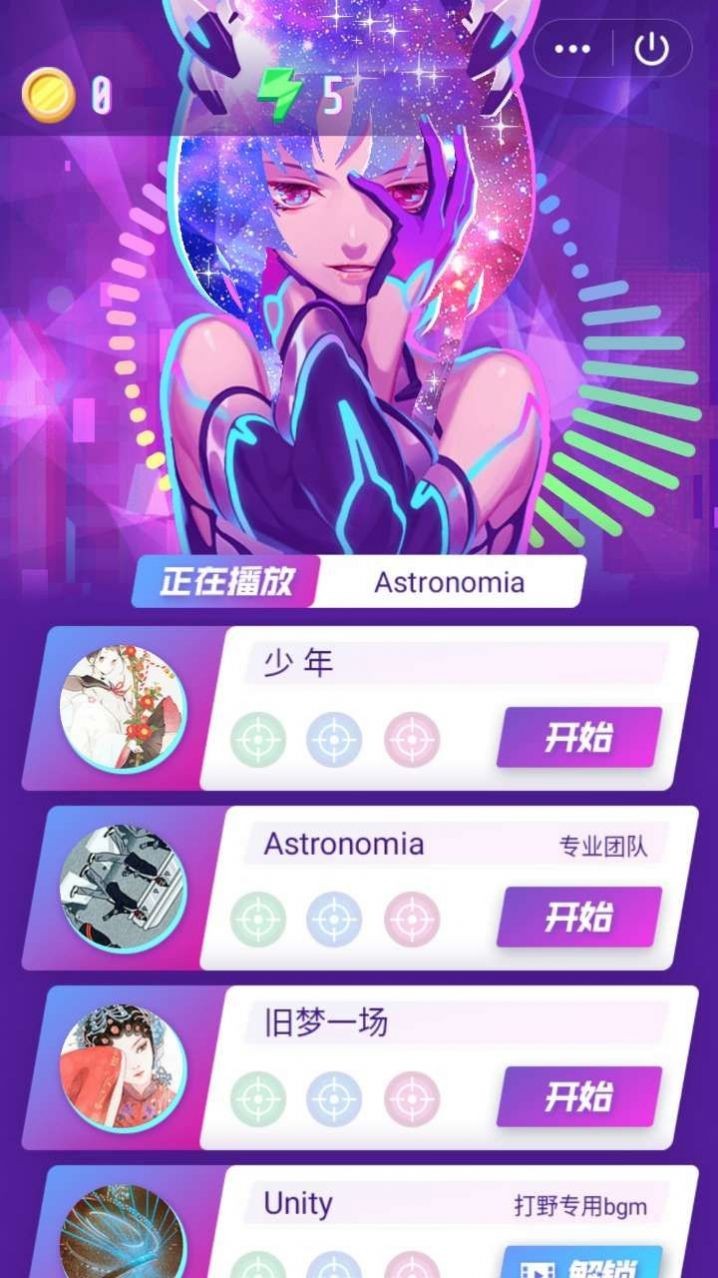The image size is (718, 1278).
Task: Start the song 旧梦一场
Action: [579, 1097]
